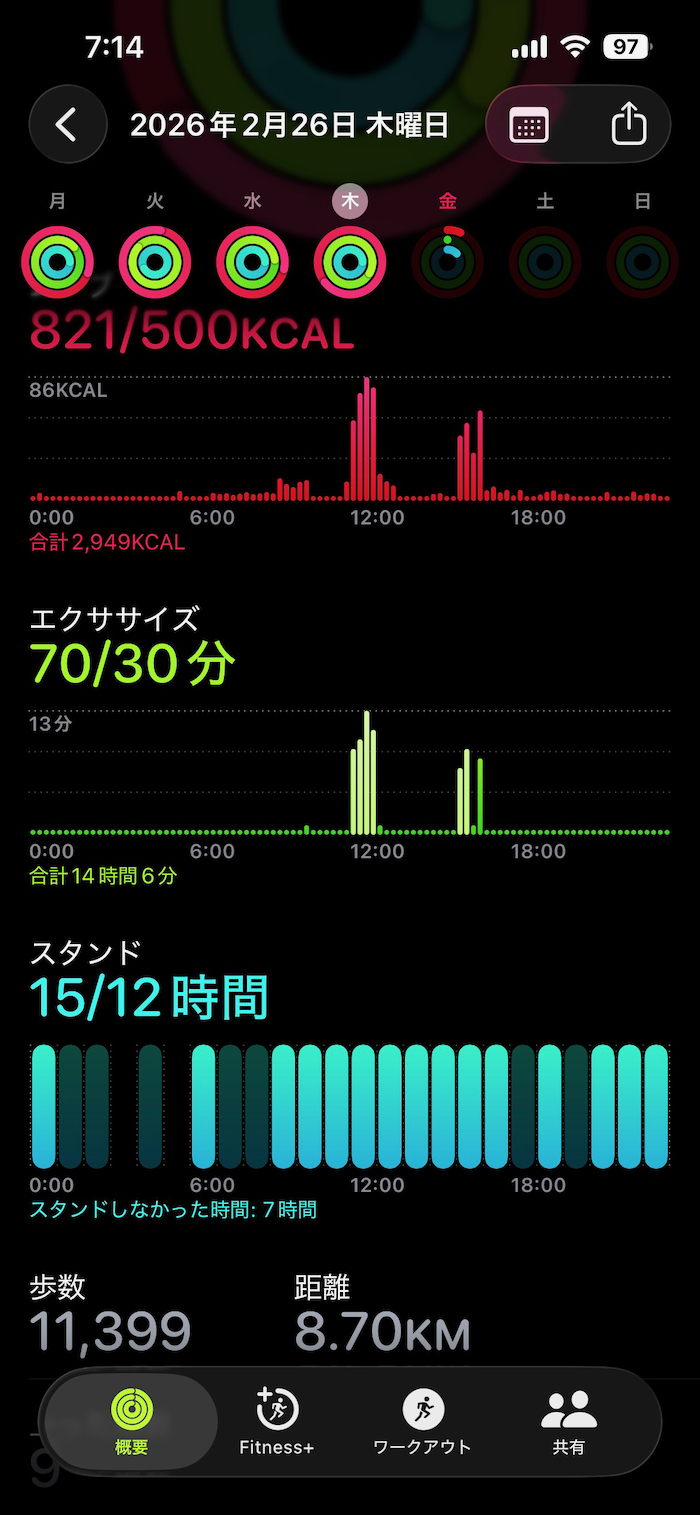Go to the 共有 tab
This screenshot has height=1515, width=700.
click(568, 1421)
